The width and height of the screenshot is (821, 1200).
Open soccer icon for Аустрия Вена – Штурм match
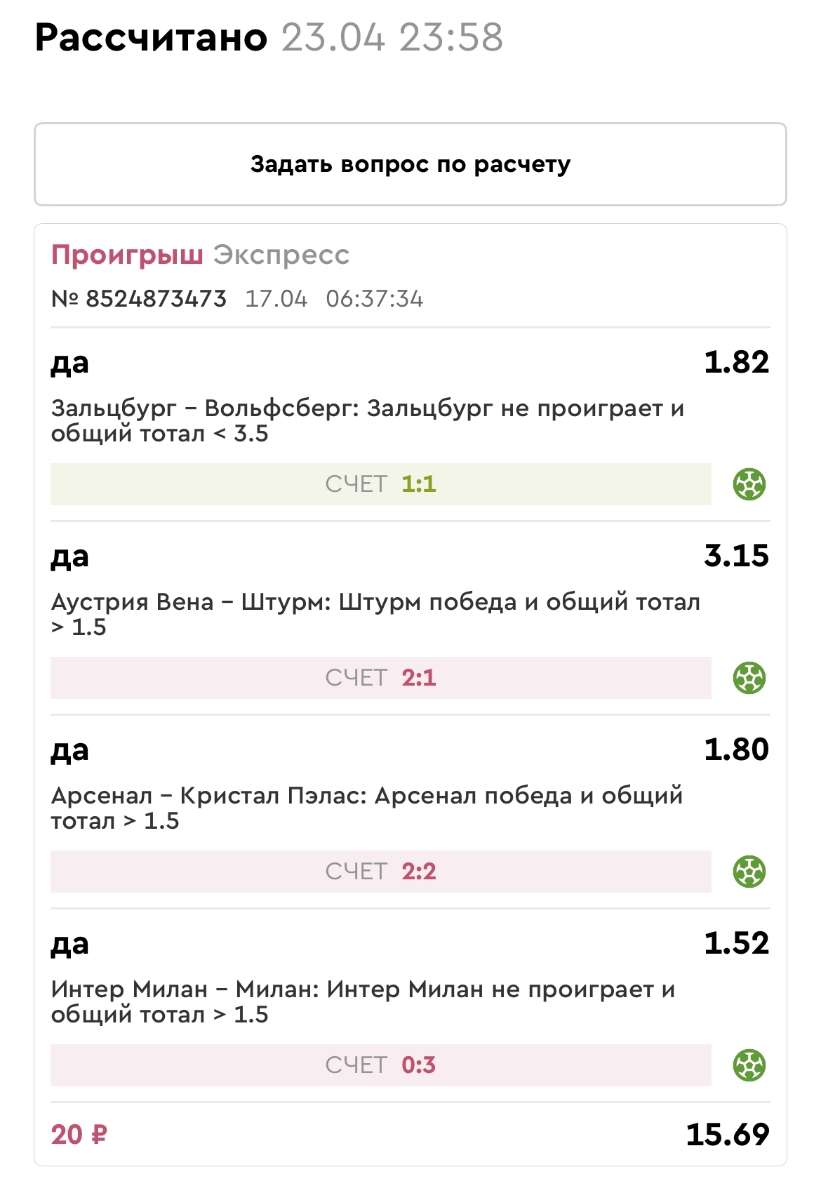pyautogui.click(x=749, y=678)
